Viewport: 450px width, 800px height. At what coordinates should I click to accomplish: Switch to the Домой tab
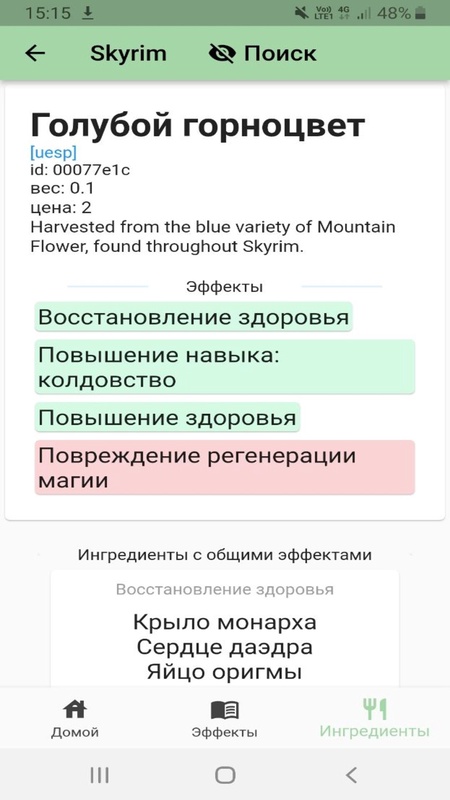pyautogui.click(x=74, y=718)
